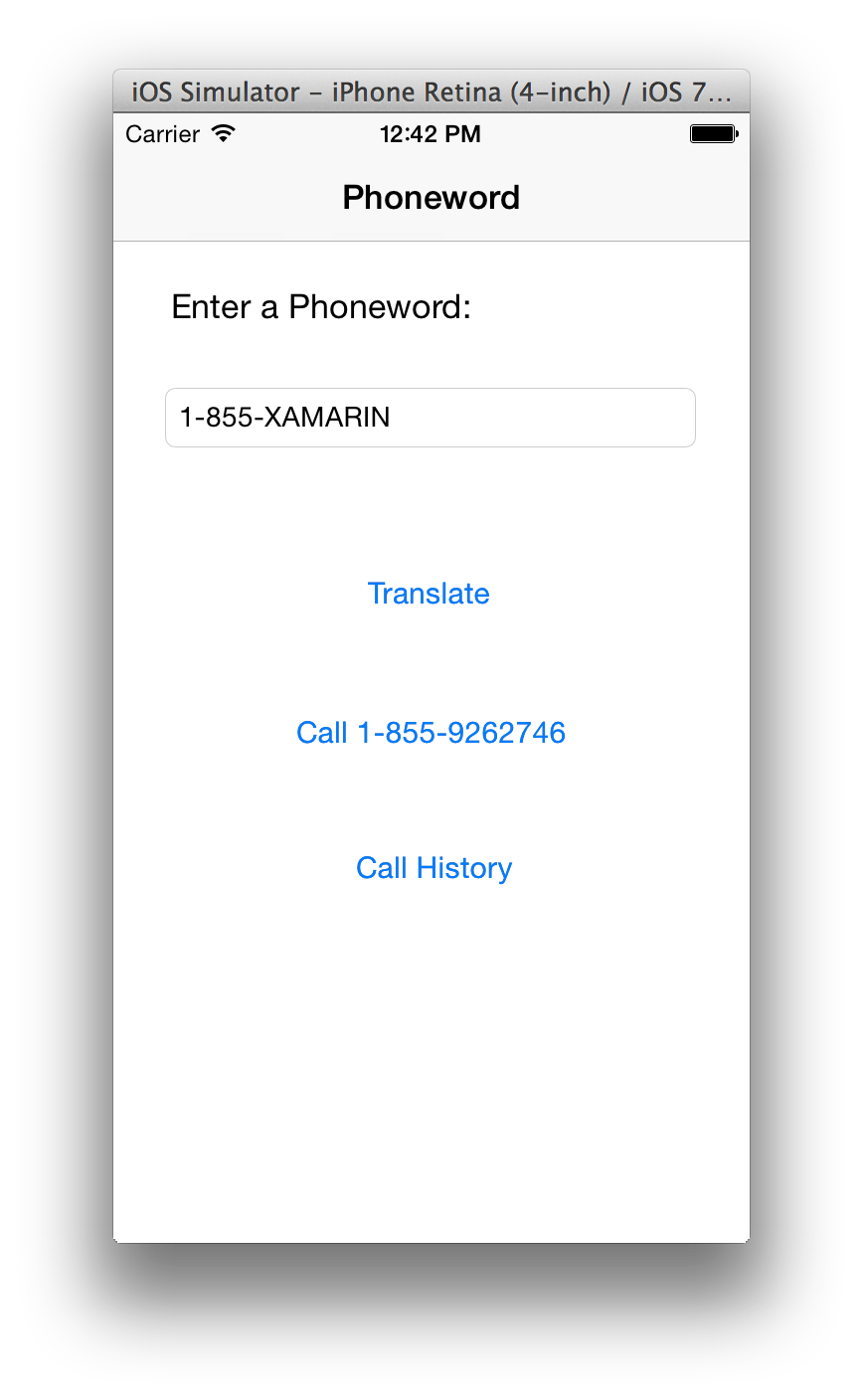Call 1-855-9262746

431,733
